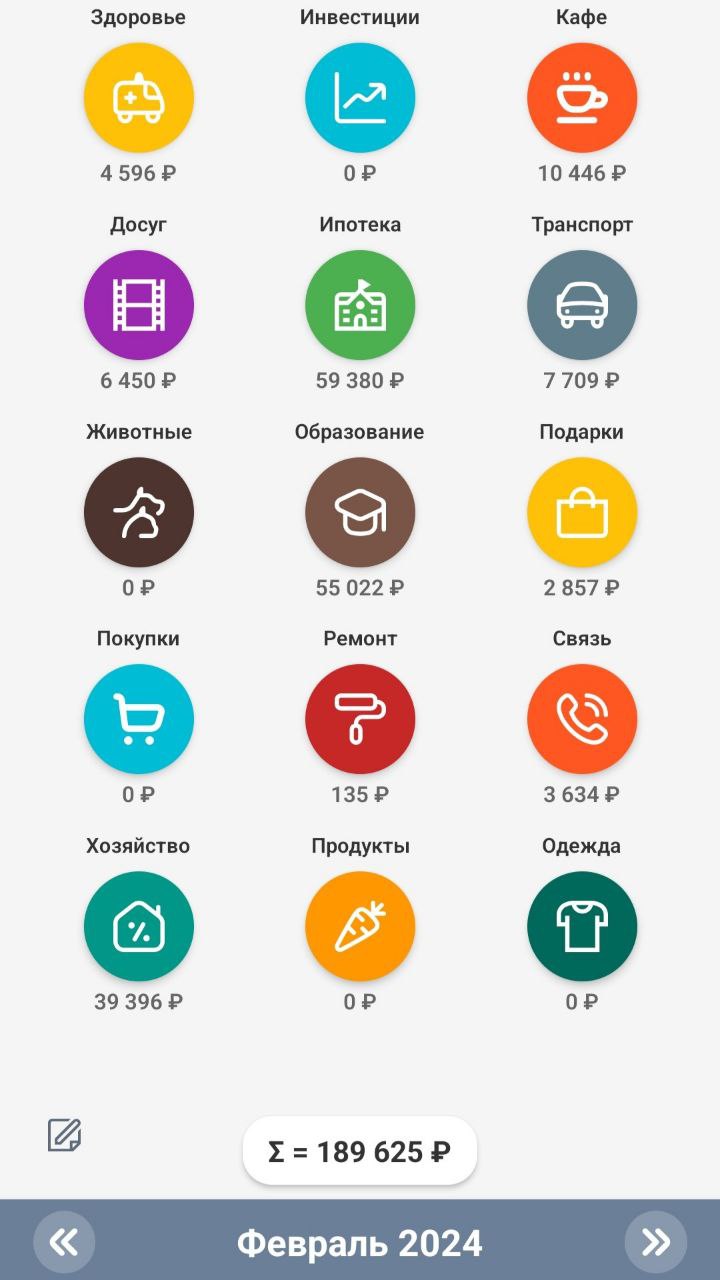Open the Образование category
720x1280 pixels.
pyautogui.click(x=360, y=512)
